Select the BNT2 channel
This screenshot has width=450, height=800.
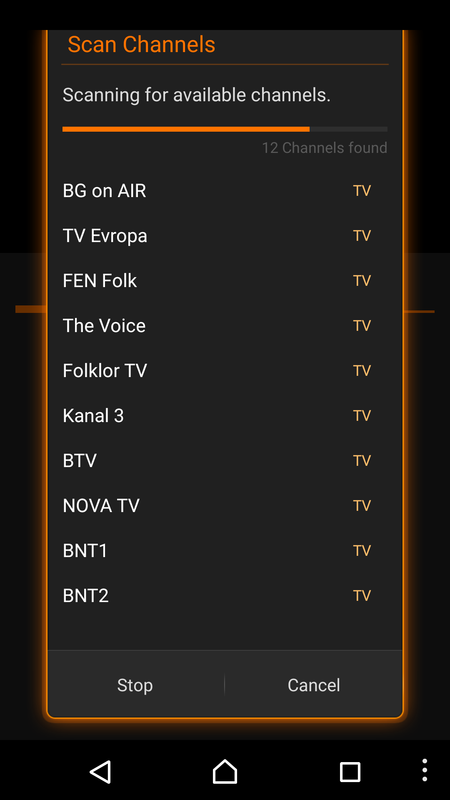click(x=224, y=595)
